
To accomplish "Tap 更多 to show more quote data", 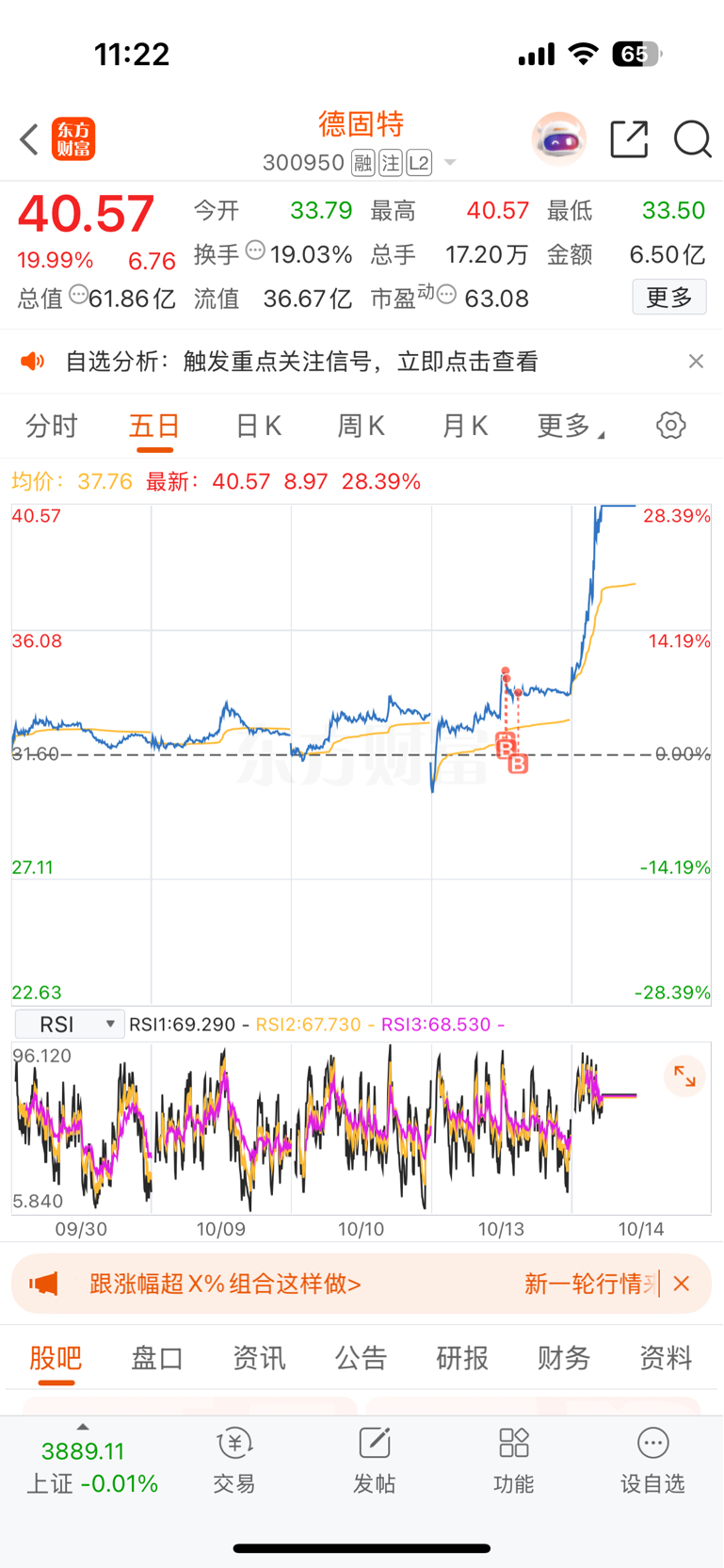I will point(668,298).
